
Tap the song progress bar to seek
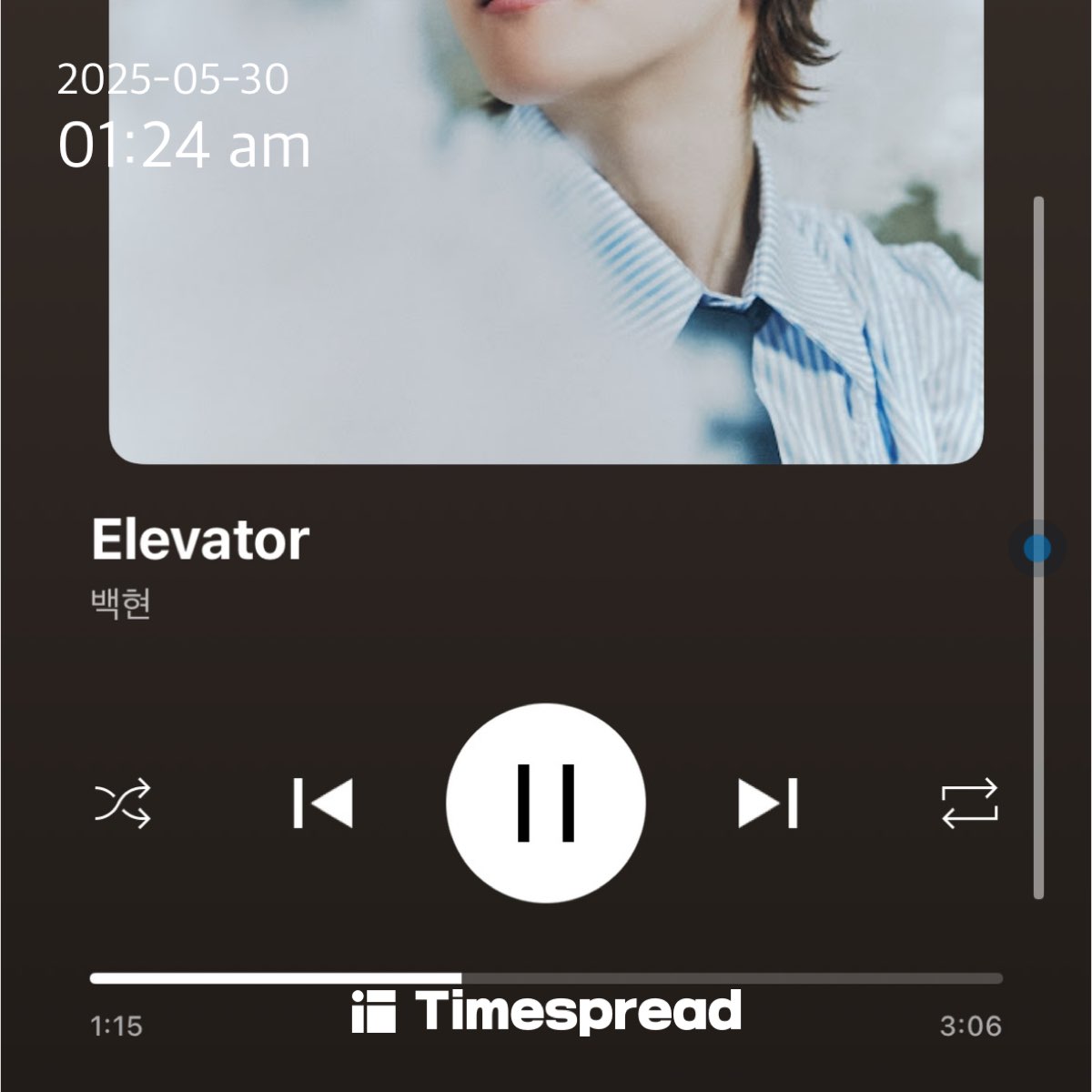546,978
